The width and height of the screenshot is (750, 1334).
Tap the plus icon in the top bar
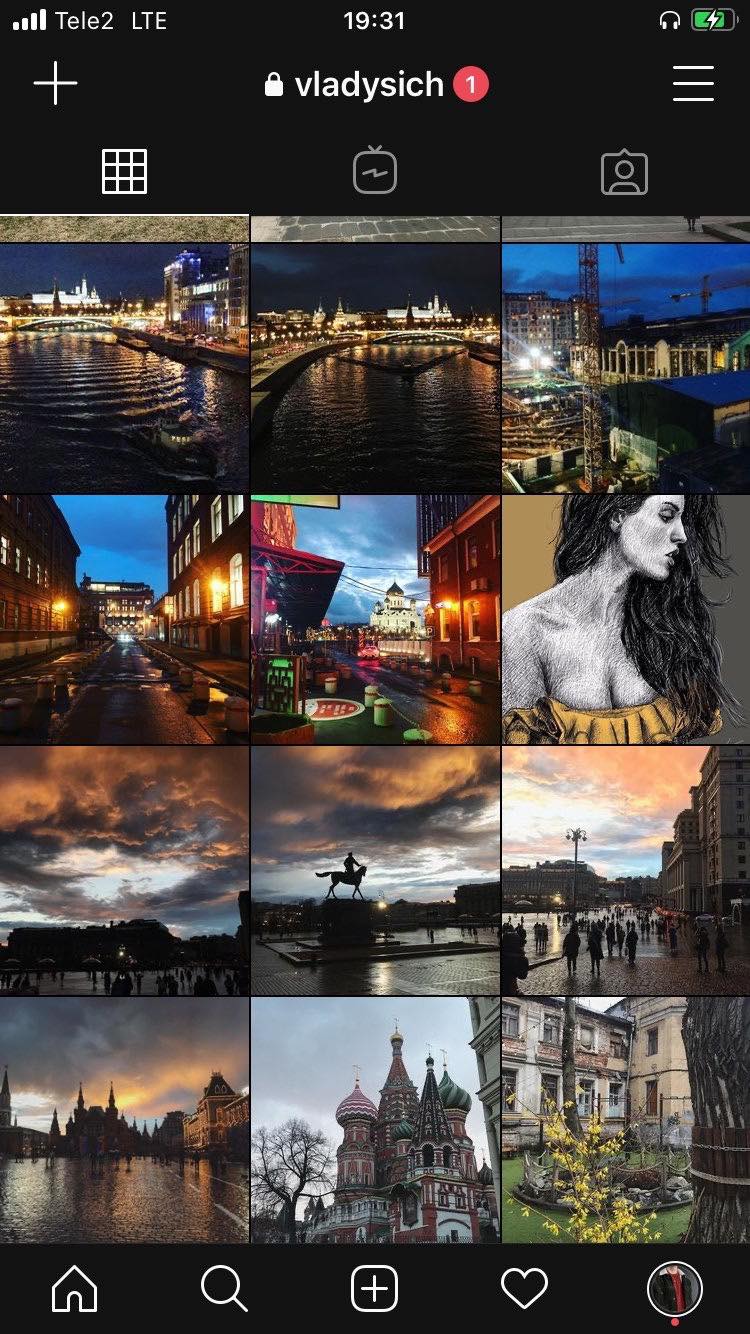(x=55, y=84)
